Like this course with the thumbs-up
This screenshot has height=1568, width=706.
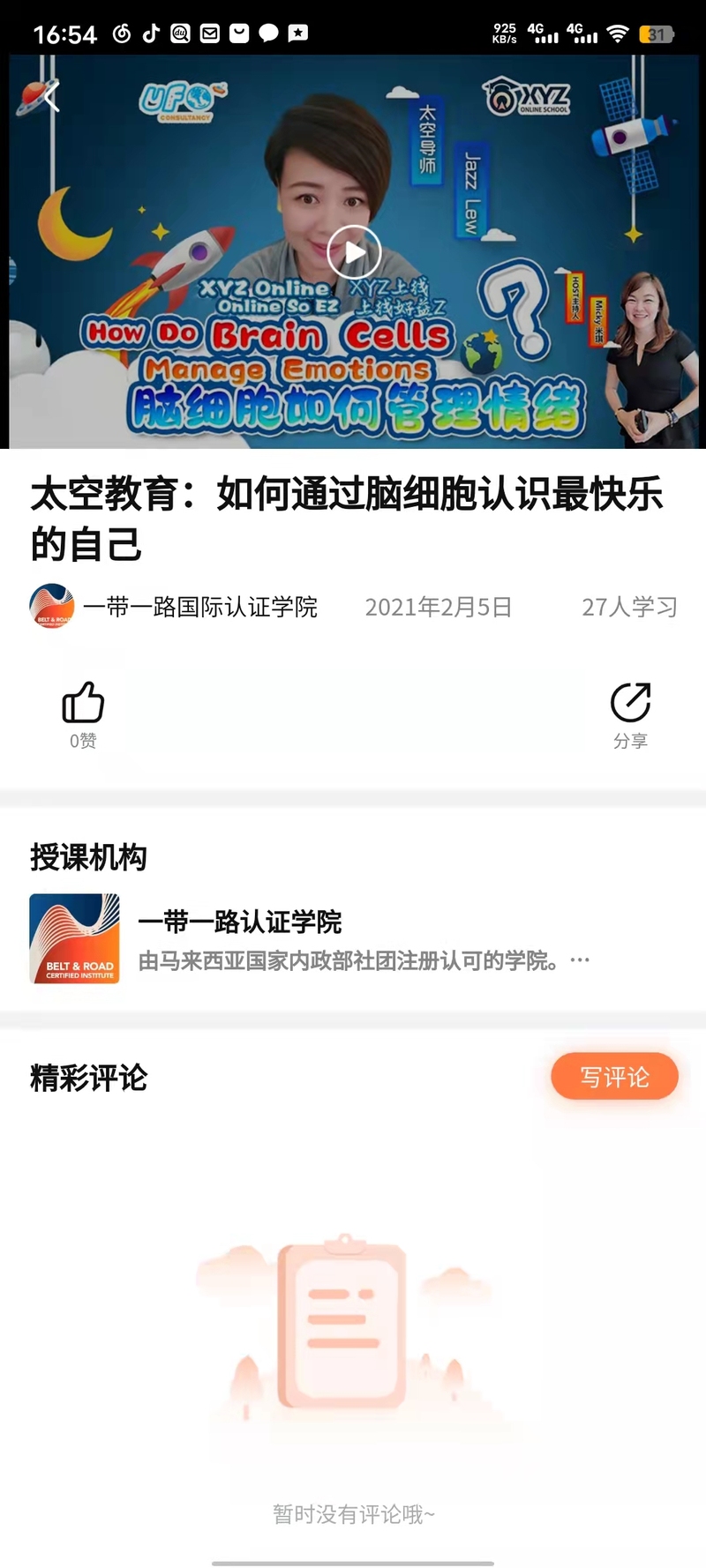83,704
